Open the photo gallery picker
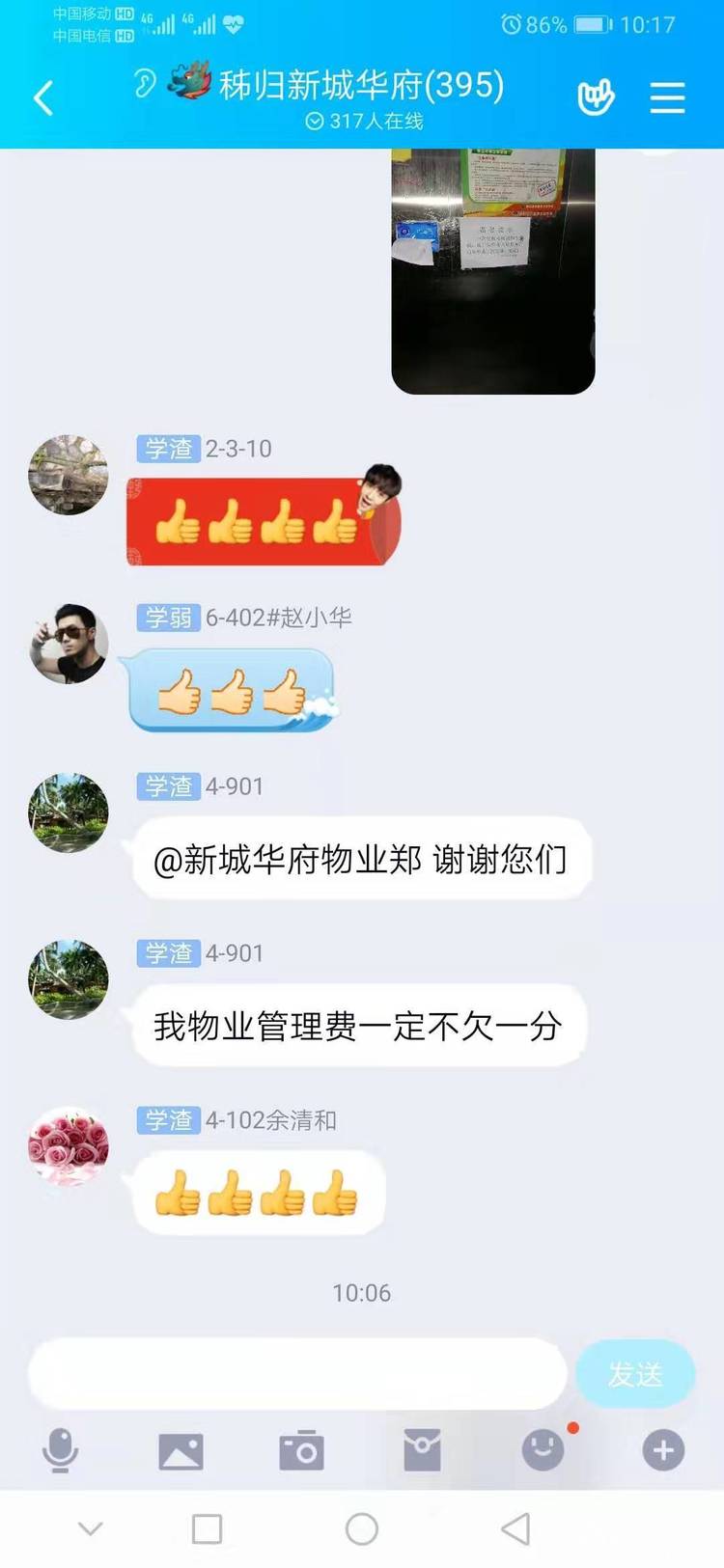Viewport: 724px width, 1568px height. coord(181,1450)
